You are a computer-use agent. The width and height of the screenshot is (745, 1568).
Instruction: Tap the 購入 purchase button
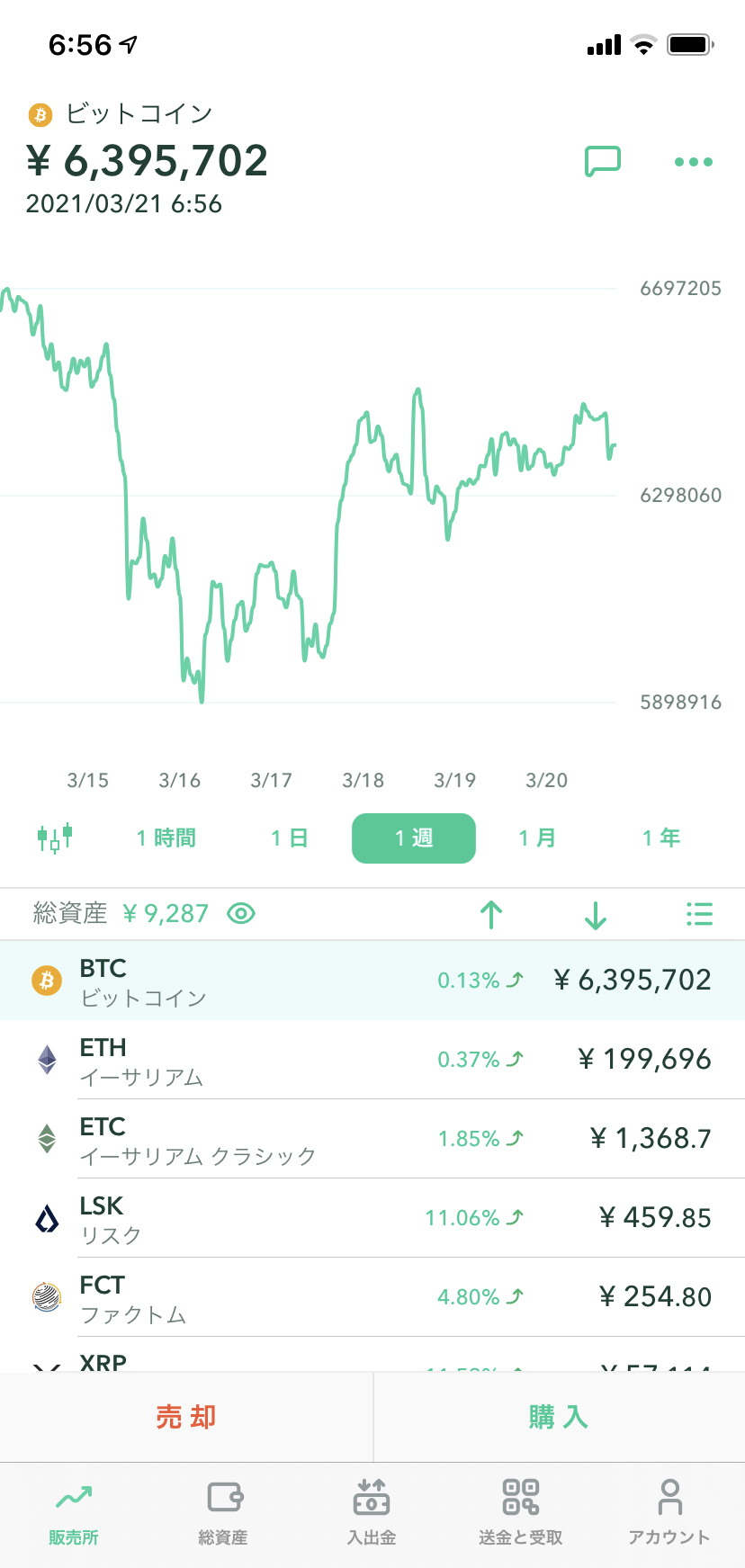point(558,1416)
